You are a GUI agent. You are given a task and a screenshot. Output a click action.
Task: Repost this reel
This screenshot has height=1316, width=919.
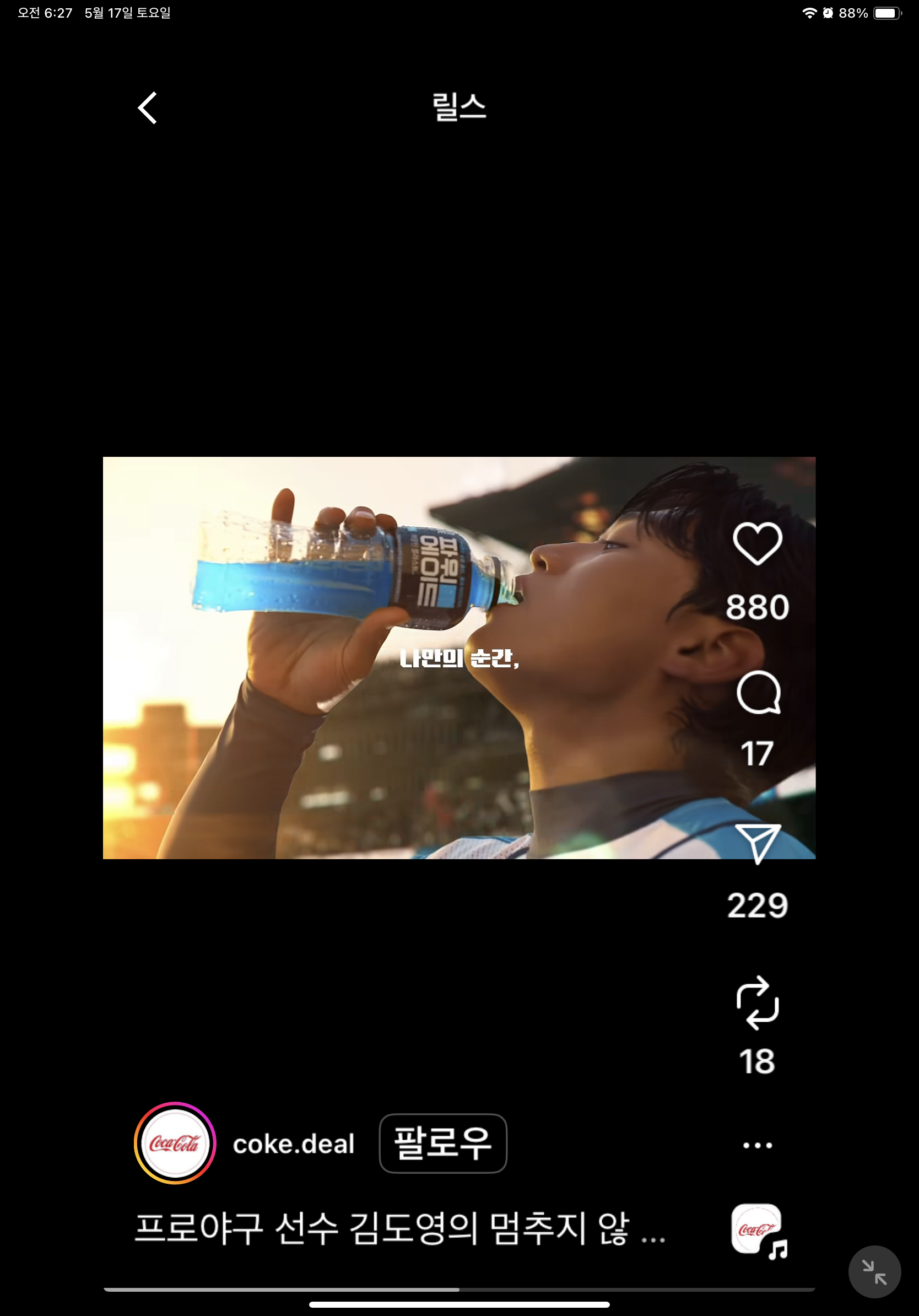[758, 1003]
